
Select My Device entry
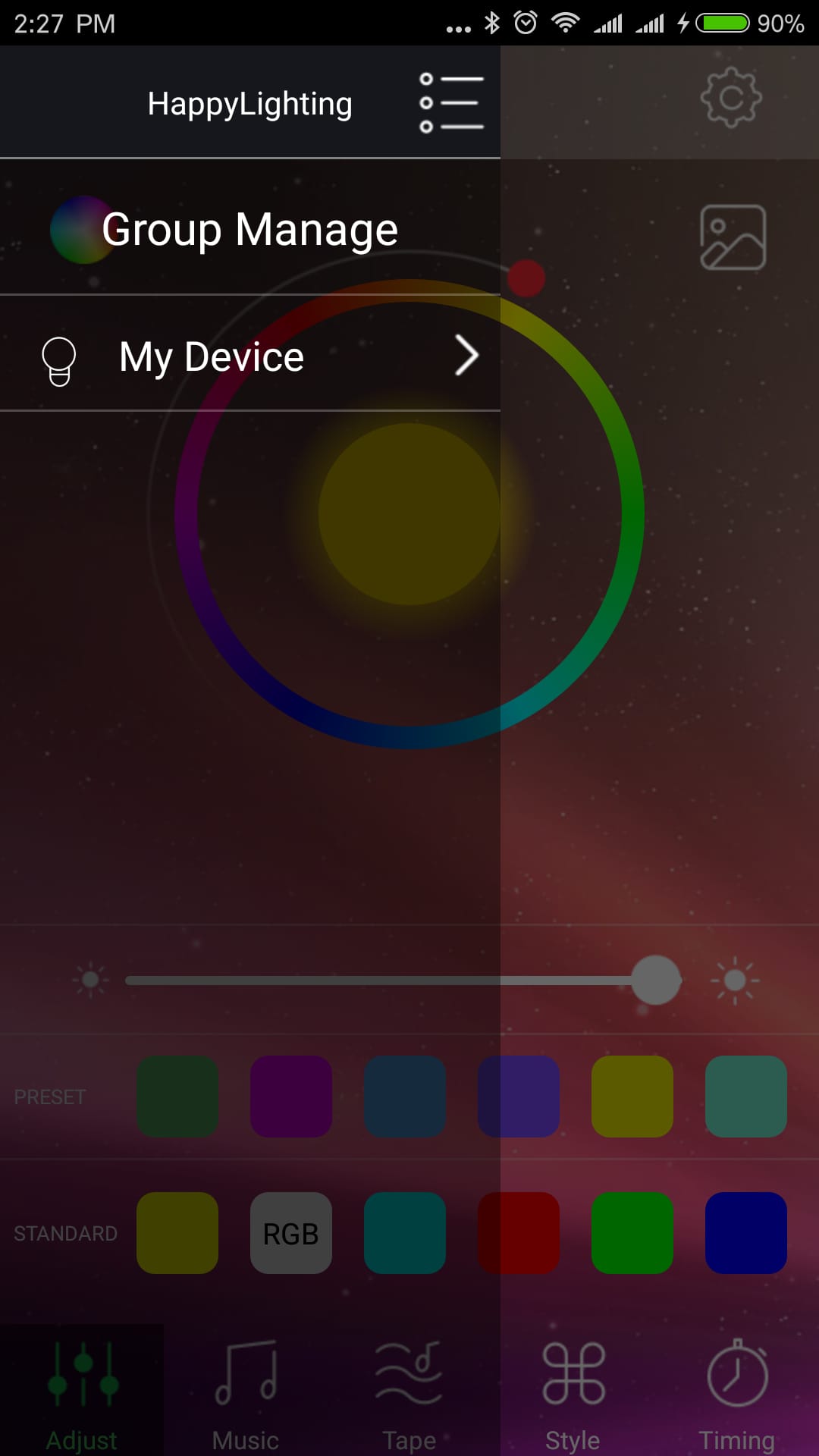[x=211, y=356]
